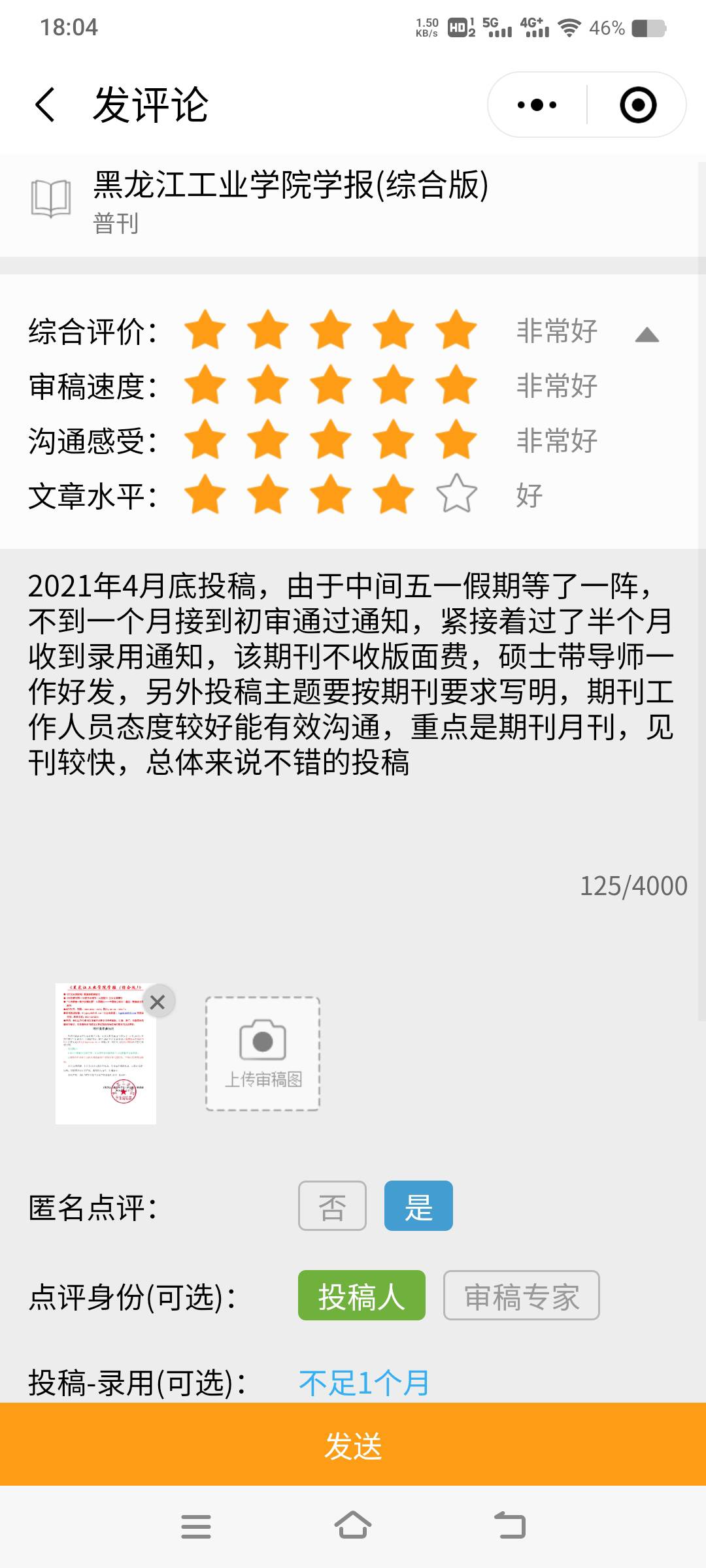Screen dimensions: 706x1568
Task: Close the mini program via circle icon
Action: (637, 105)
